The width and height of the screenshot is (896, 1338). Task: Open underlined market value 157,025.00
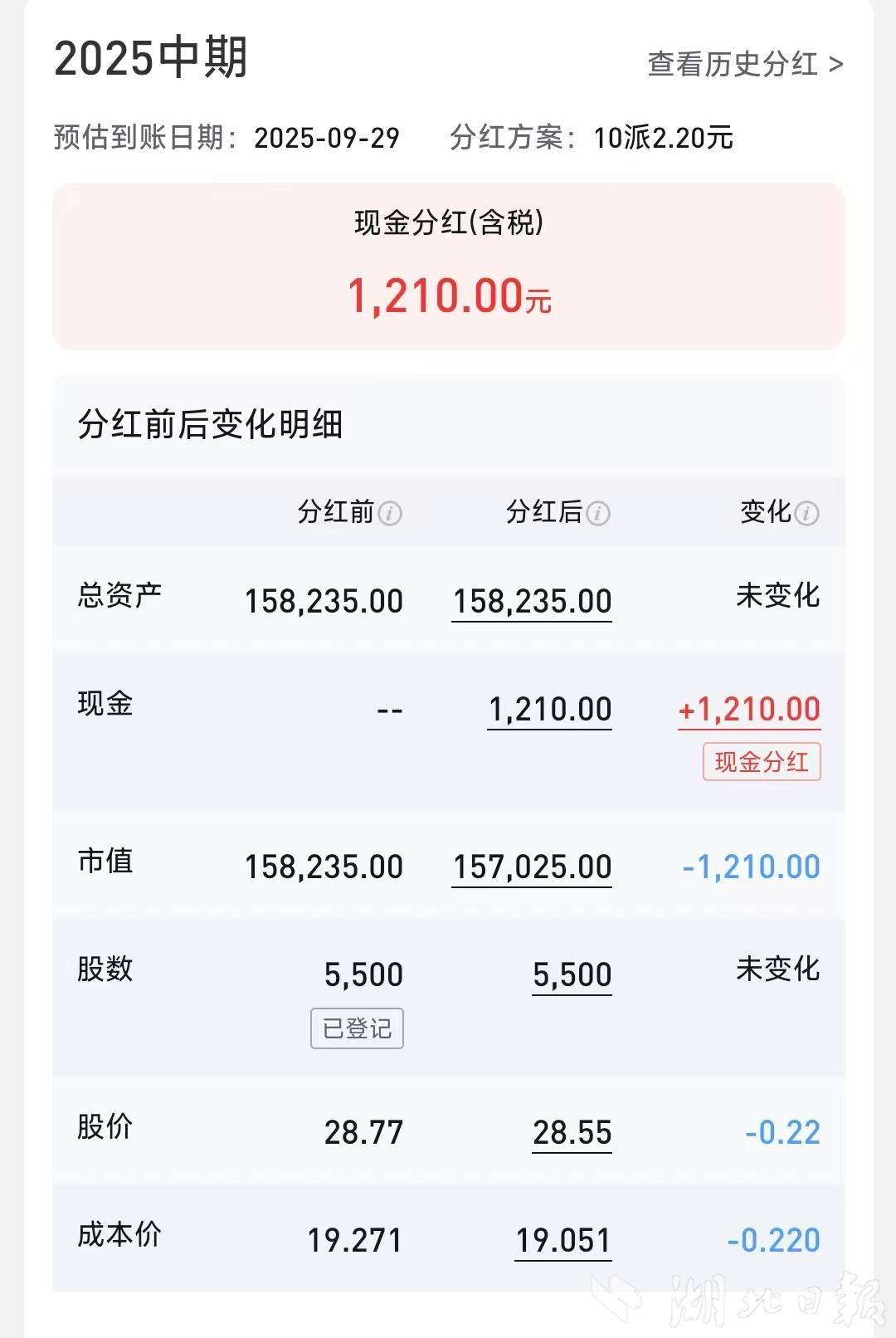point(532,867)
